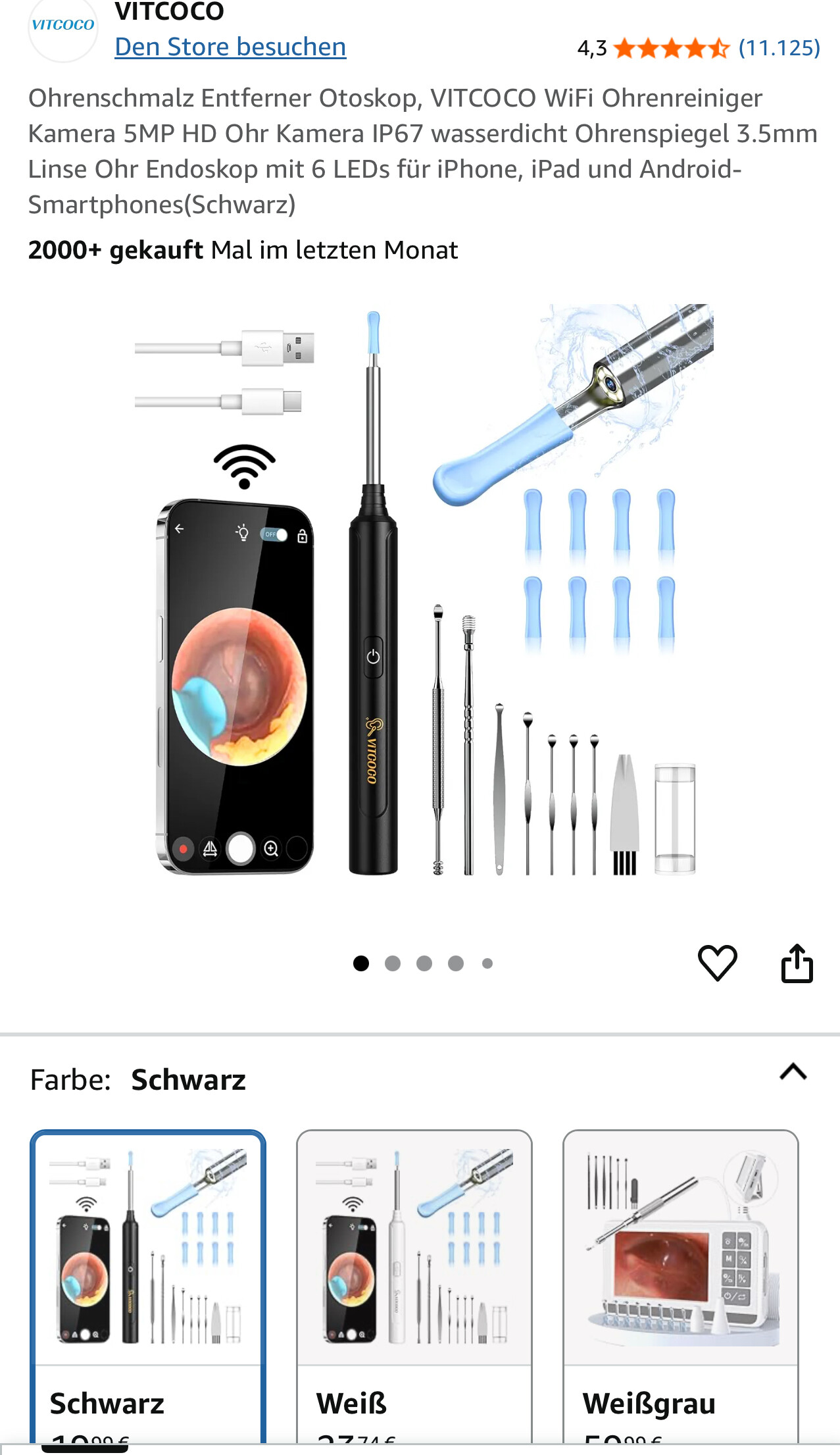Viewport: 840px width, 1455px height.
Task: Open the VITCOCO brand logo
Action: pos(63,27)
